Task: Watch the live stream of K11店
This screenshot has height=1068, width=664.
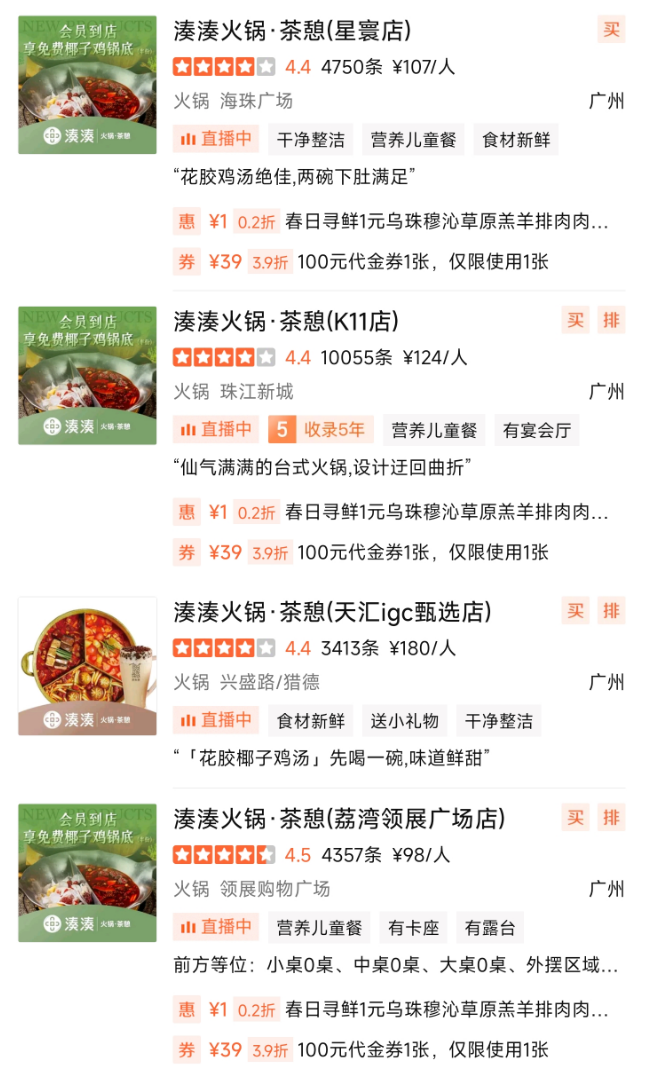Action: (216, 430)
